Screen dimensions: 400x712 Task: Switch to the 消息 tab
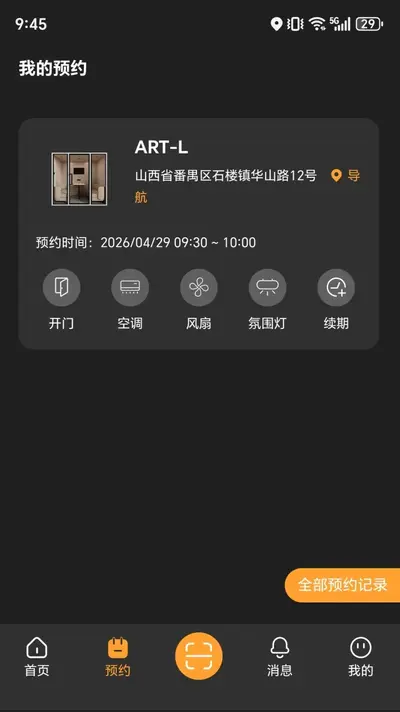coord(280,657)
